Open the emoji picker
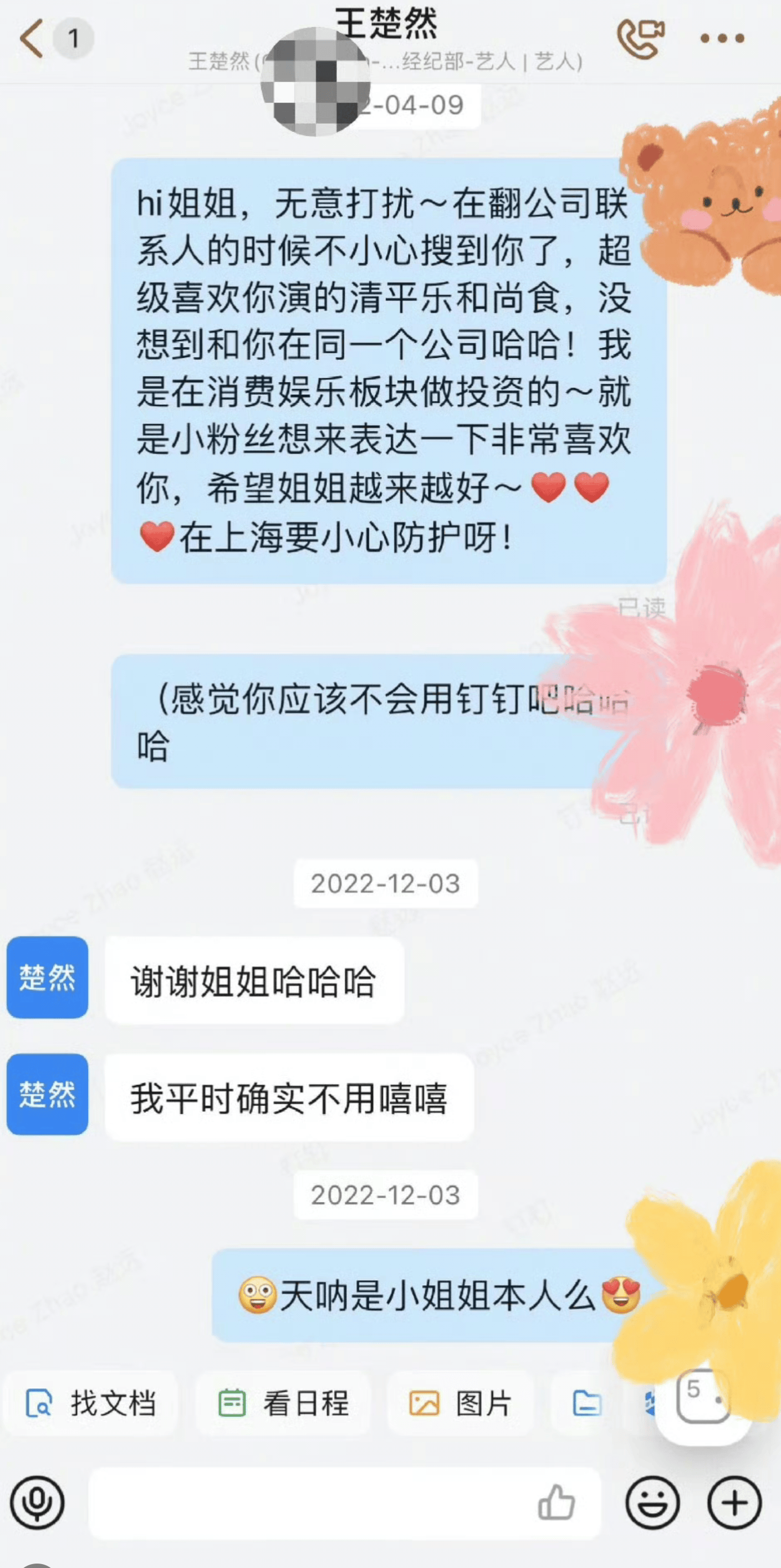781x1568 pixels. [x=652, y=1502]
